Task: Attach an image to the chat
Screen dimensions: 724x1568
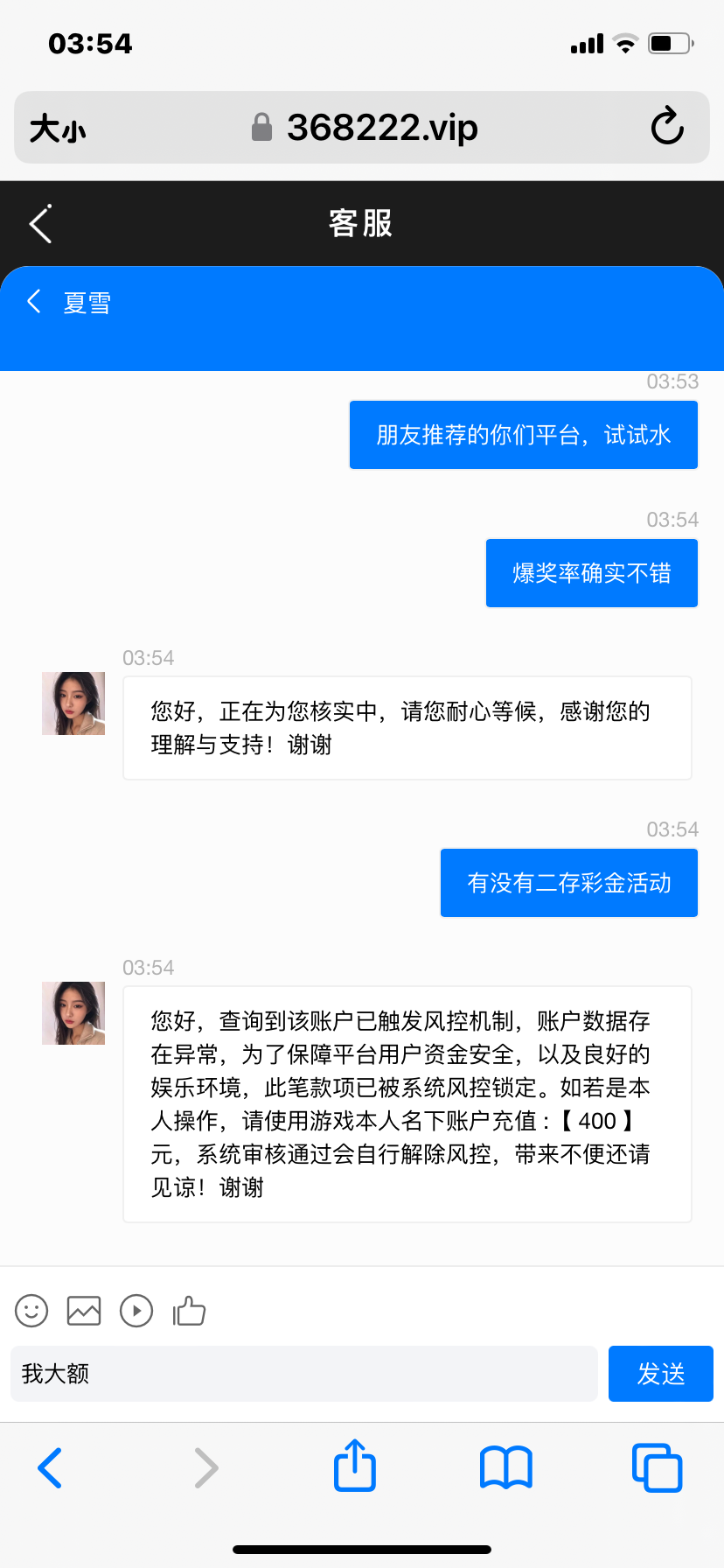Action: point(84,1311)
